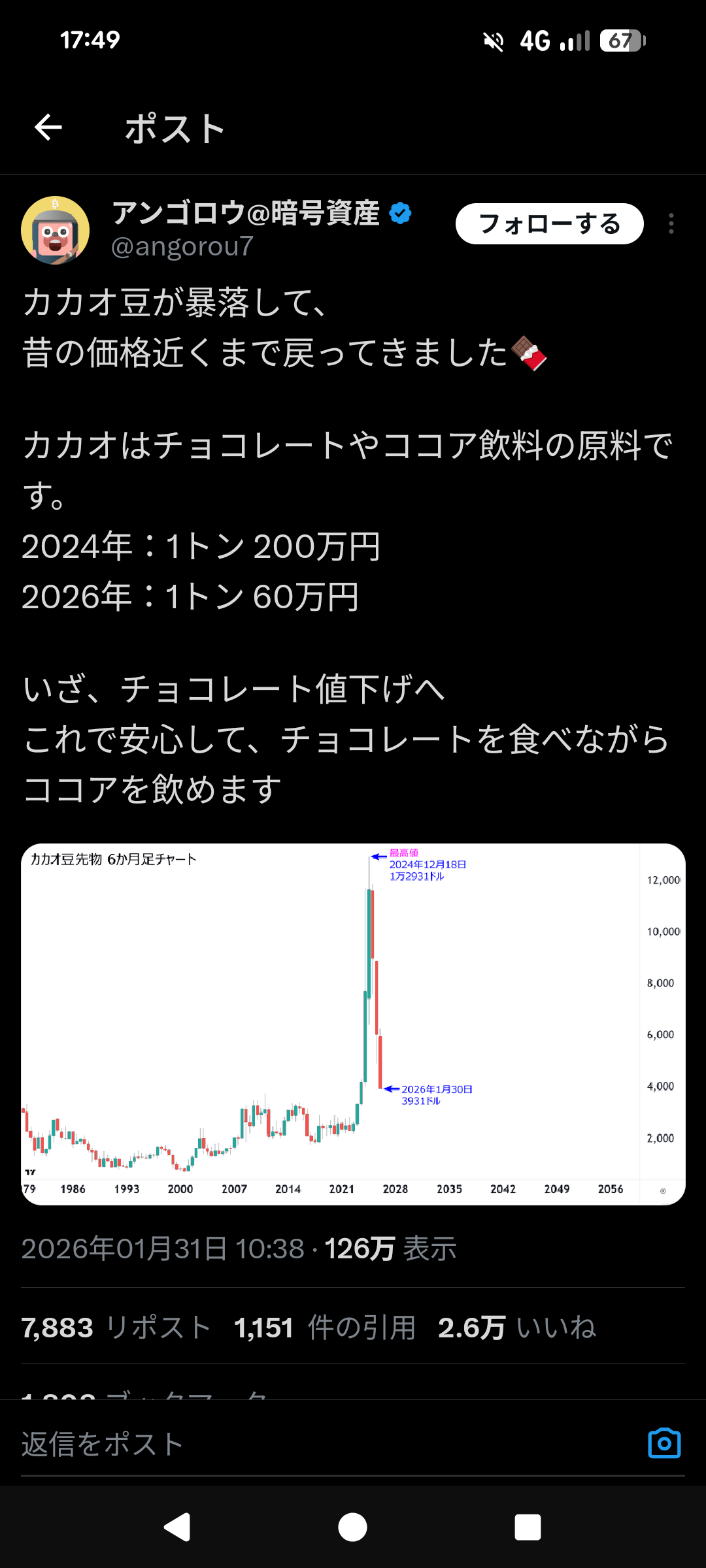The width and height of the screenshot is (706, 1568).
Task: View the 7,883 reposts list
Action: [116, 1328]
